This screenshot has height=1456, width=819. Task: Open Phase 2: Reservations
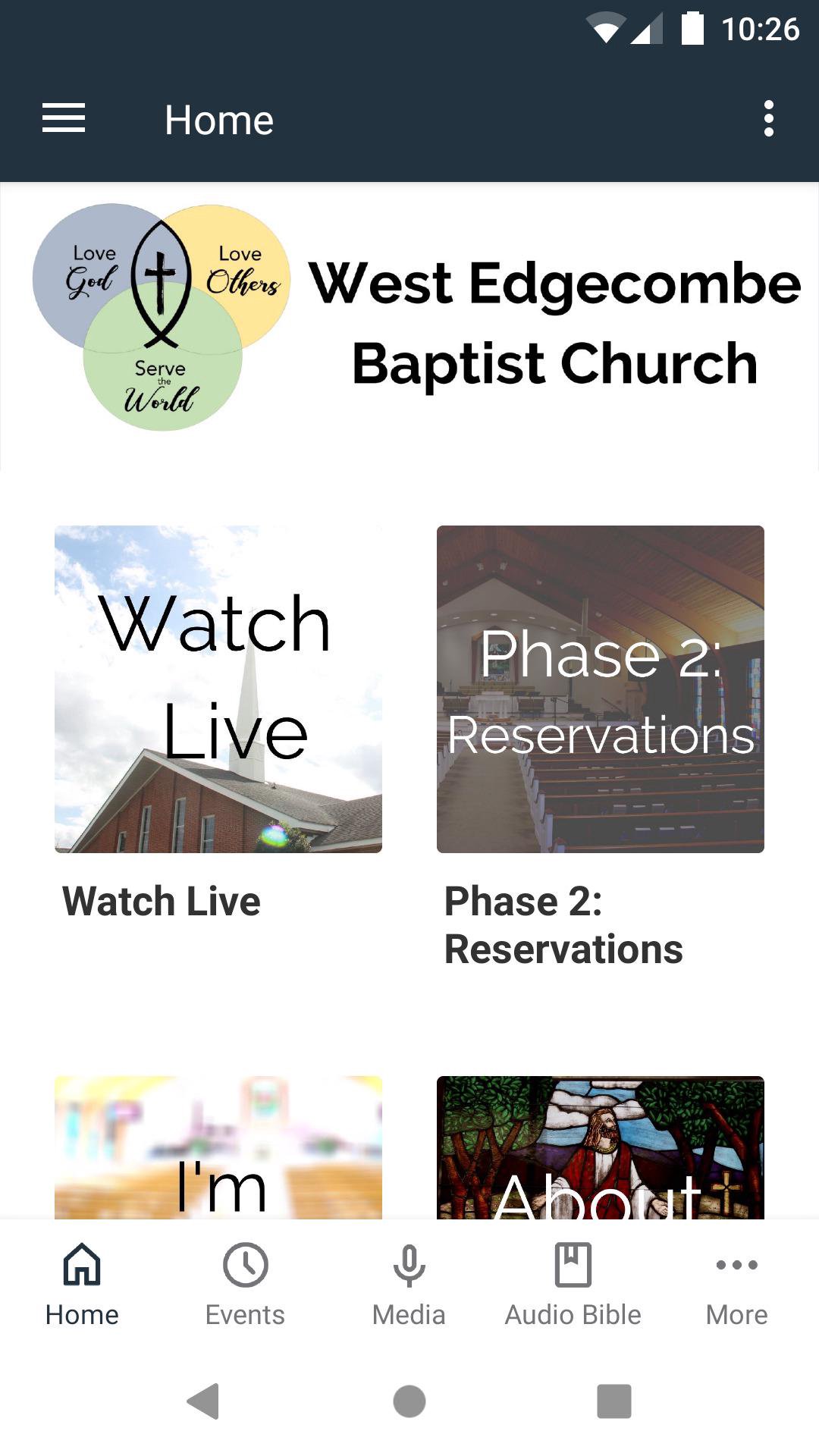(601, 689)
